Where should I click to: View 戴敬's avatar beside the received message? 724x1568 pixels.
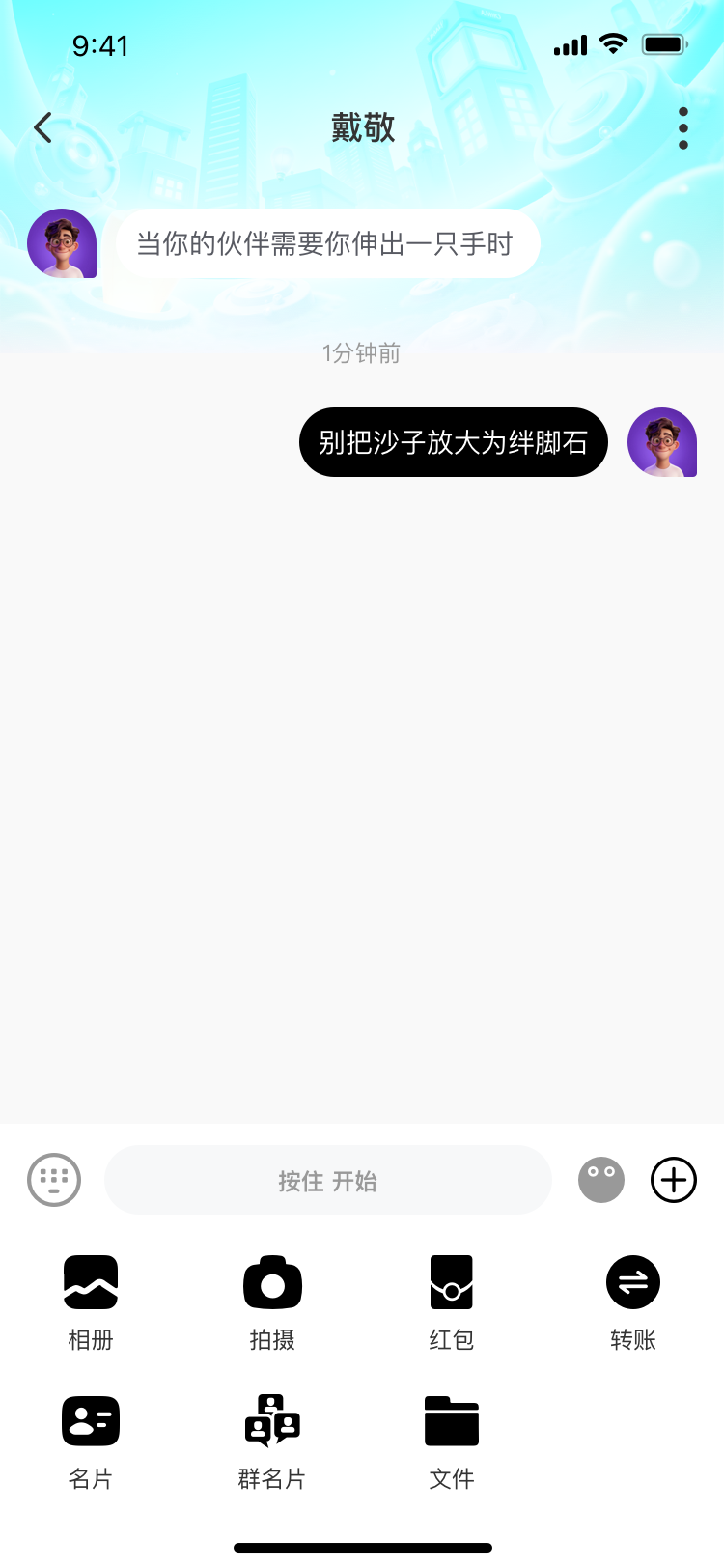point(62,243)
